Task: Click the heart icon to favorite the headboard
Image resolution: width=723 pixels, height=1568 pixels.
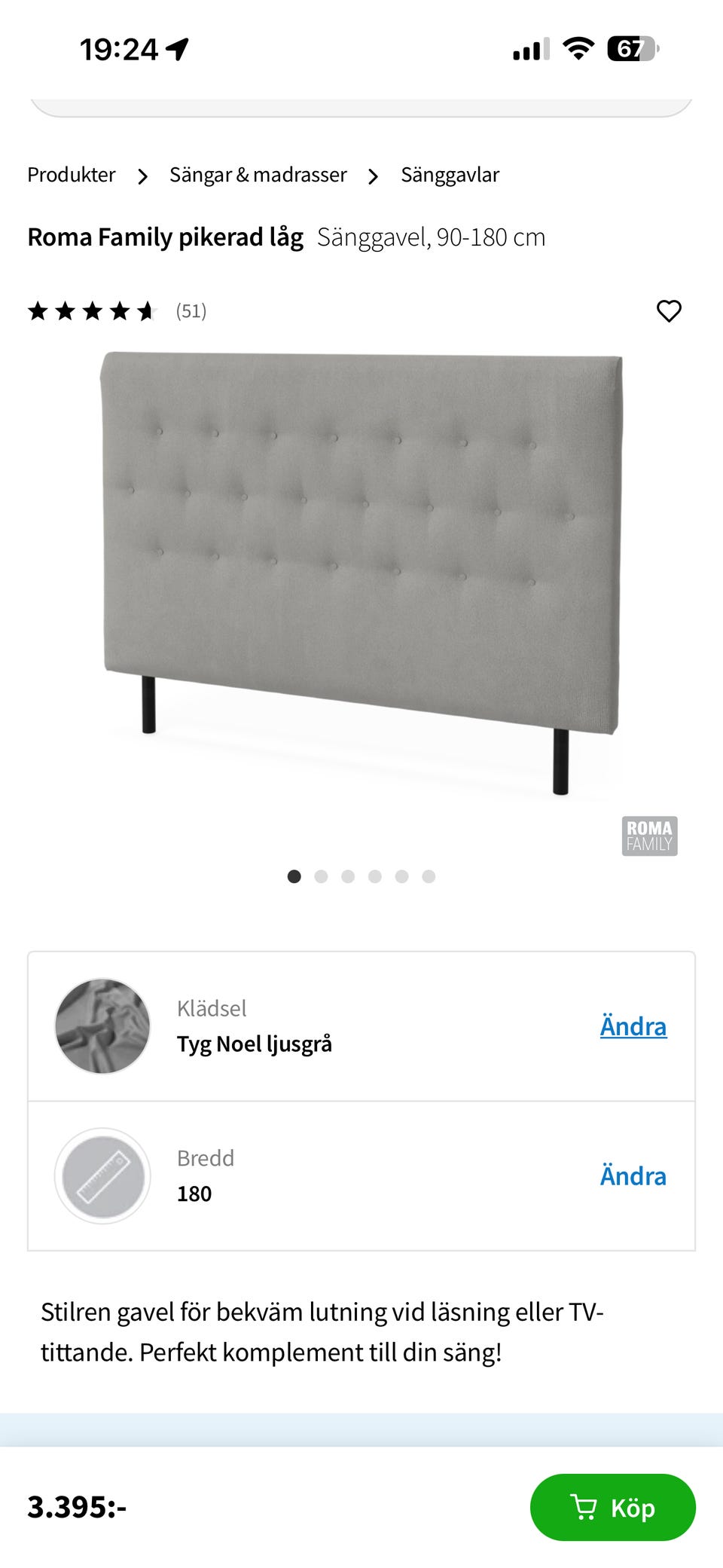Action: [x=669, y=311]
